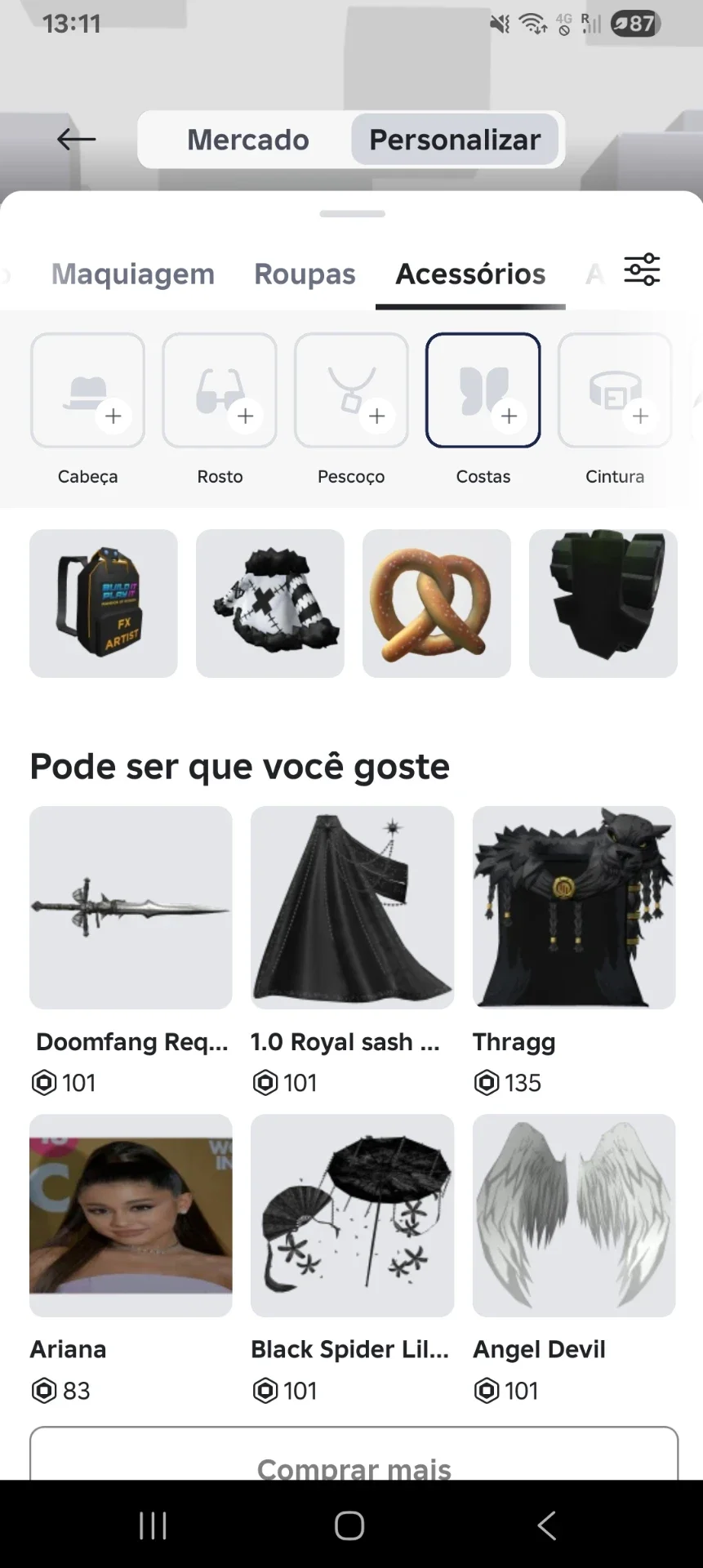Equip the FX Artist backpack
Image resolution: width=703 pixels, height=1568 pixels.
point(104,604)
